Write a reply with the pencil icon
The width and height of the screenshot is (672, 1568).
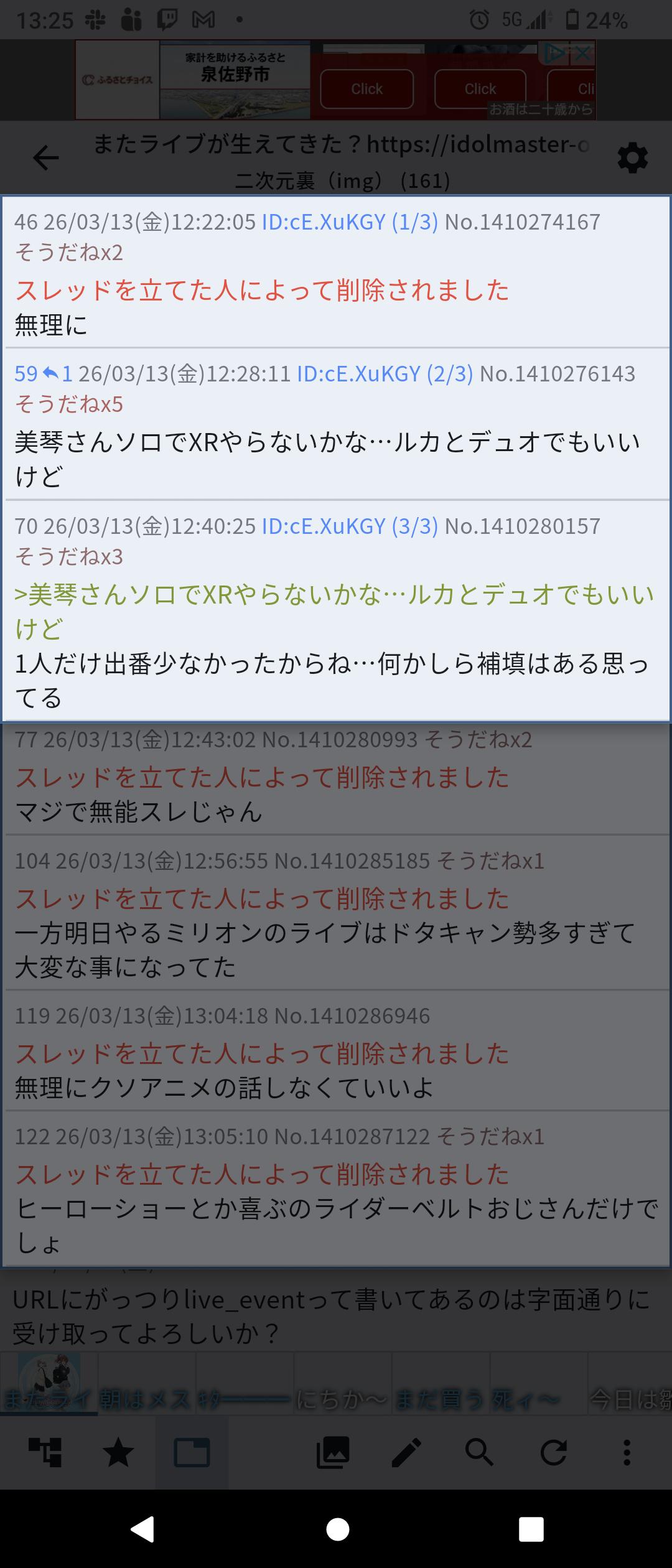(x=406, y=1453)
